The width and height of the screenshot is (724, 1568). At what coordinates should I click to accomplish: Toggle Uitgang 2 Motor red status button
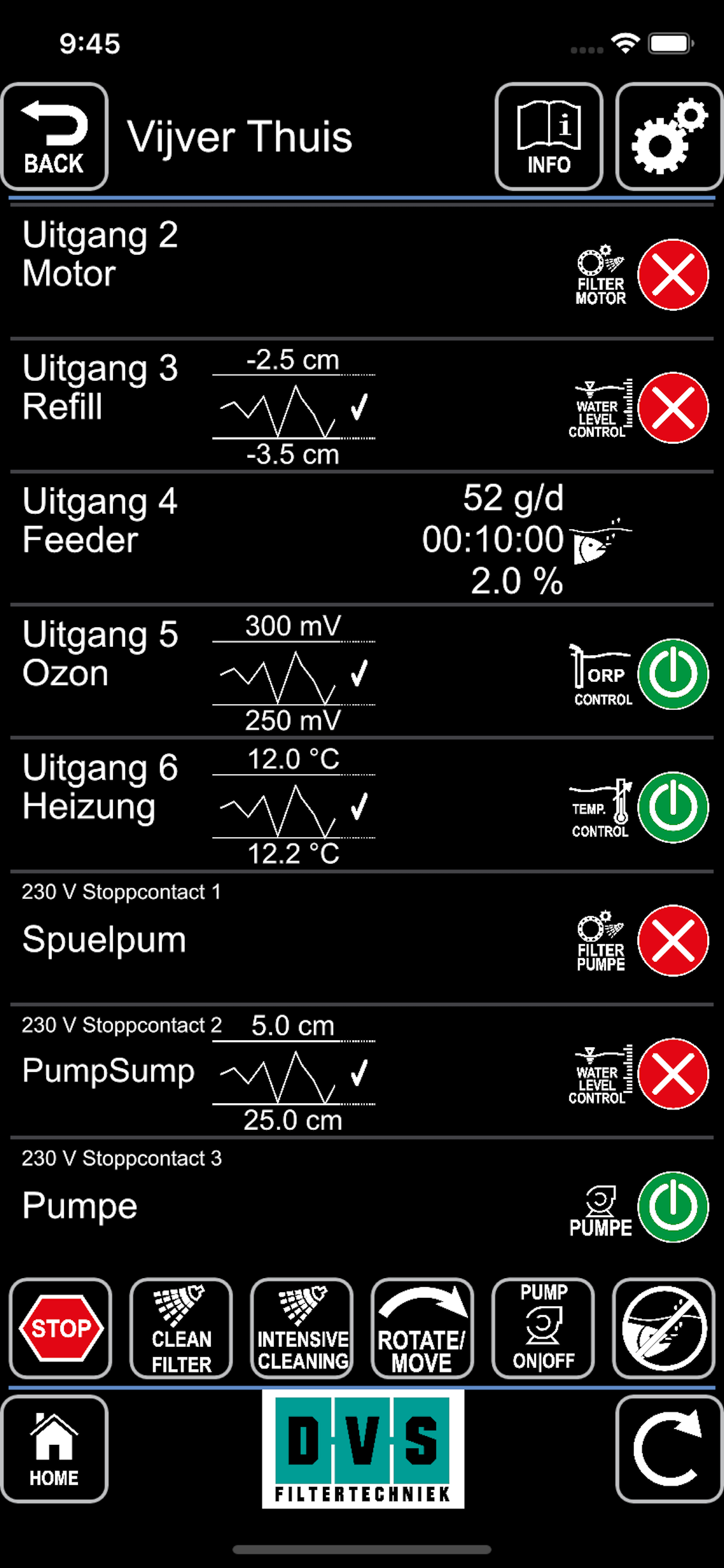673,275
